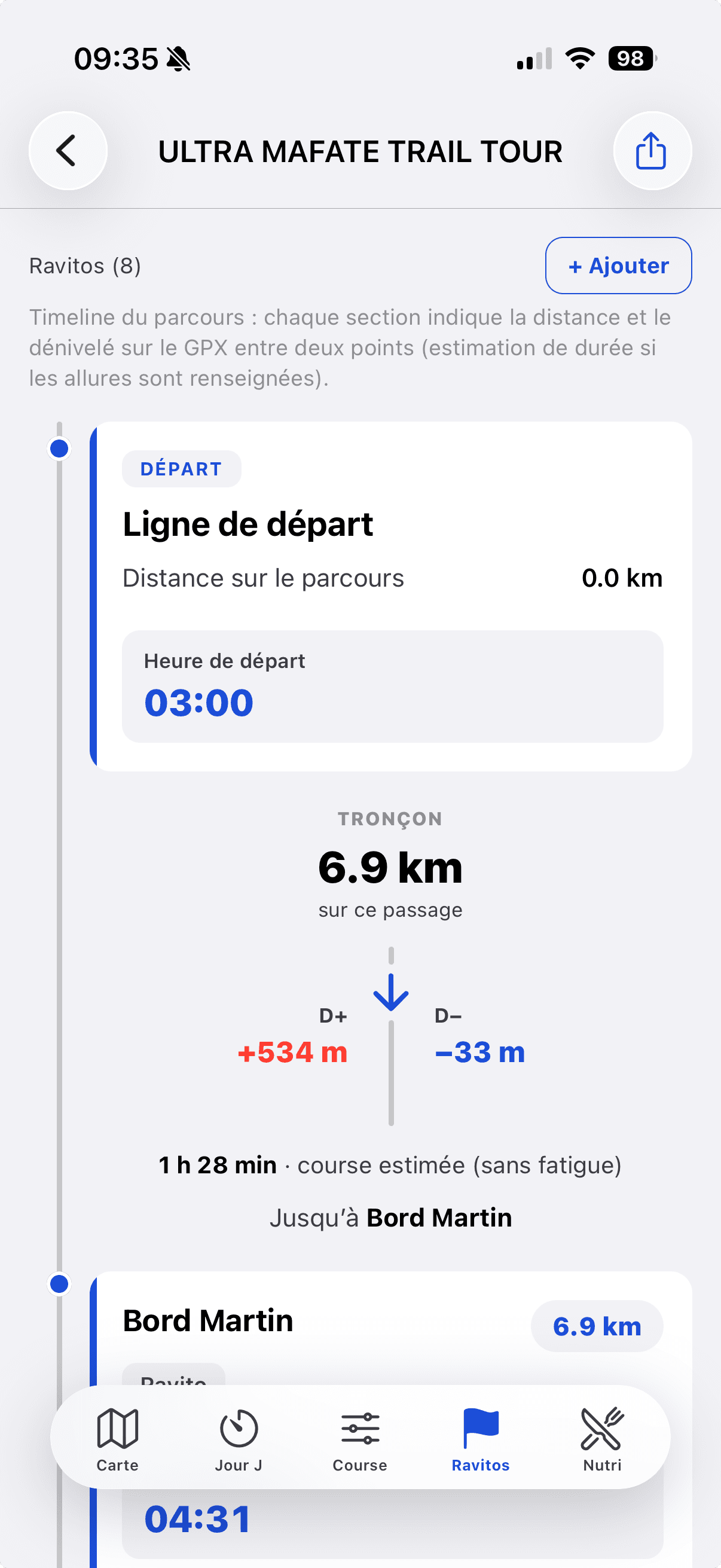Viewport: 721px width, 1568px height.
Task: Add a new ravito with + Ajouter
Action: [x=618, y=266]
